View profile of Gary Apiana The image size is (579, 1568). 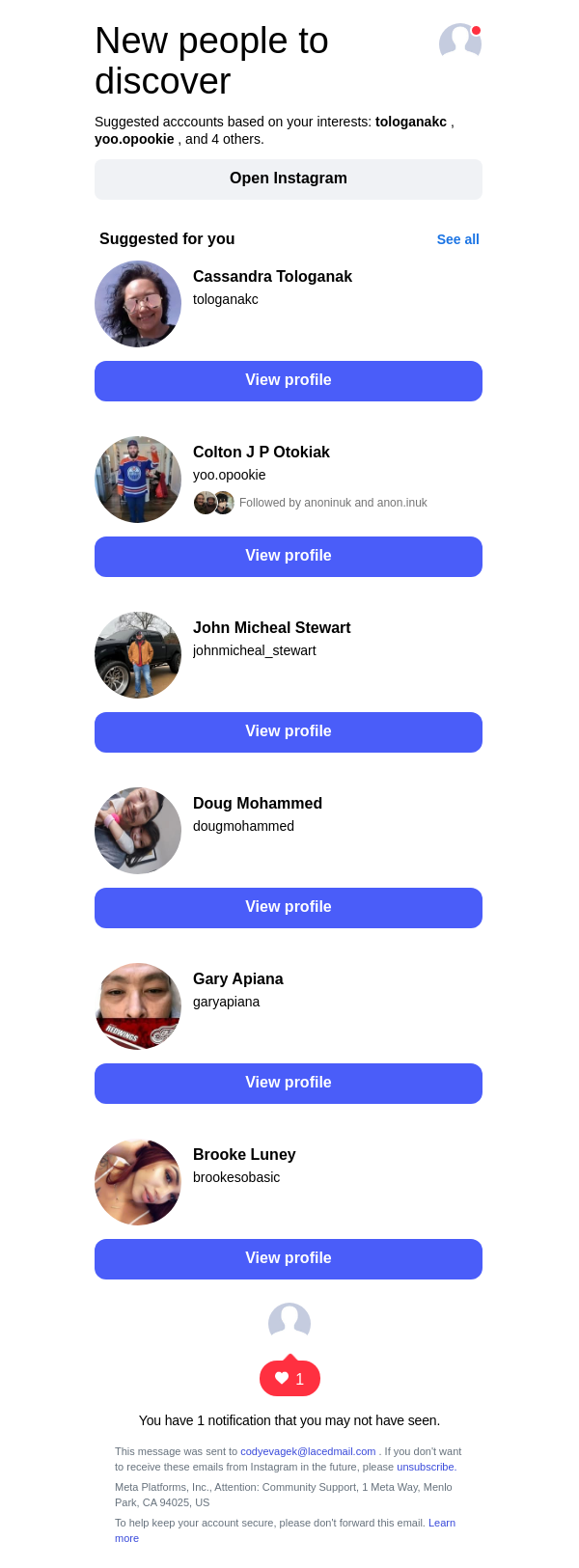click(289, 1084)
